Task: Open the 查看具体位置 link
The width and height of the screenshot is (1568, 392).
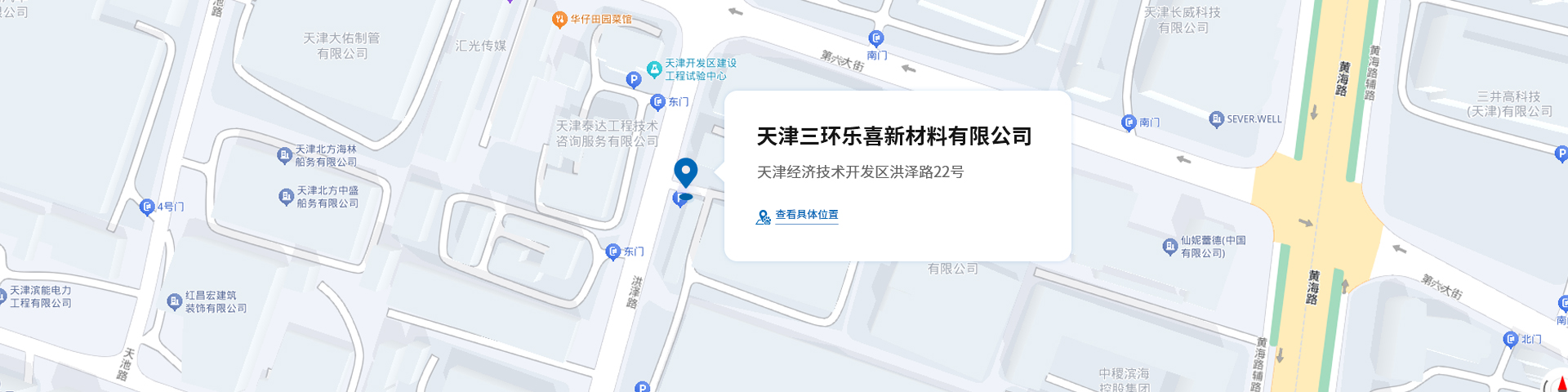Action: (806, 215)
